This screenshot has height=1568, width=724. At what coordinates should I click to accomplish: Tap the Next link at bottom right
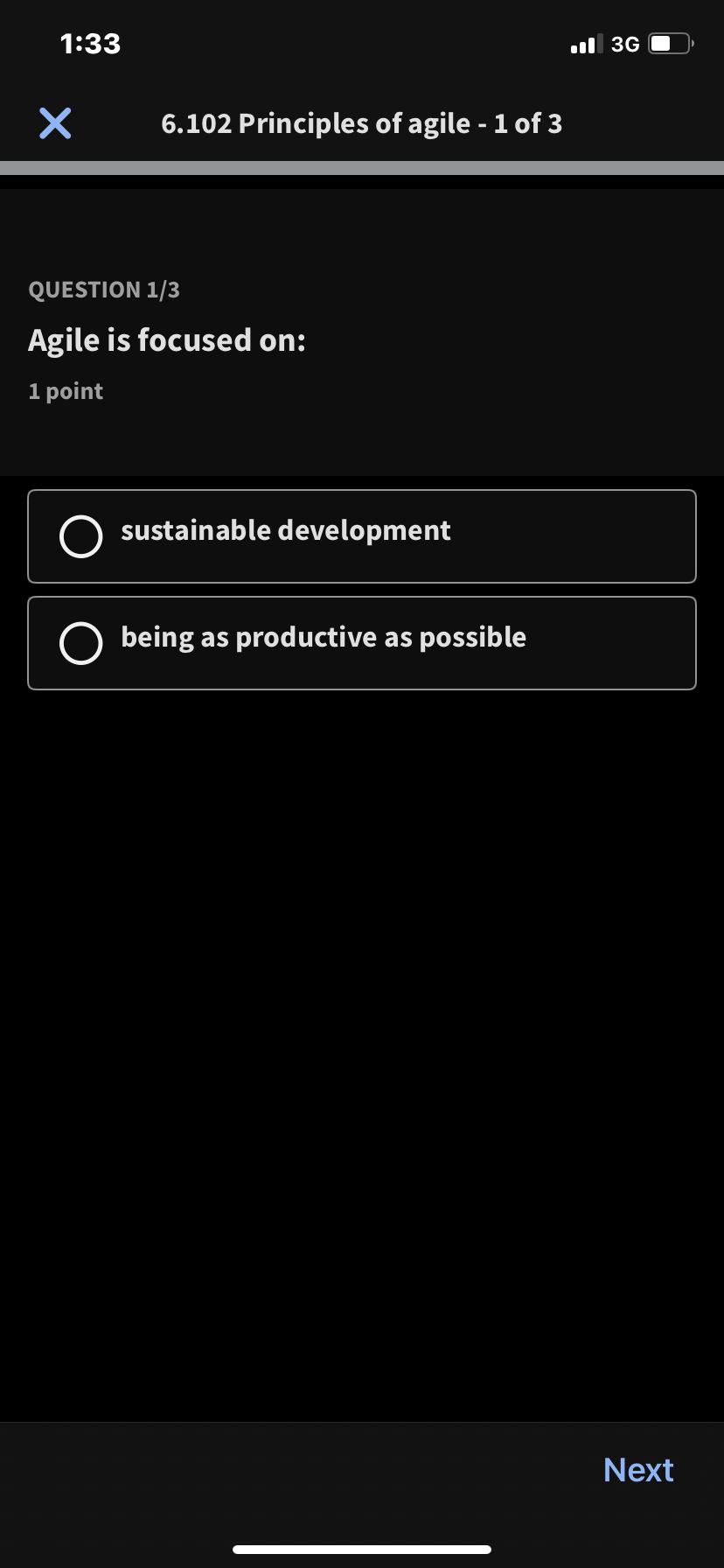pyautogui.click(x=637, y=1469)
